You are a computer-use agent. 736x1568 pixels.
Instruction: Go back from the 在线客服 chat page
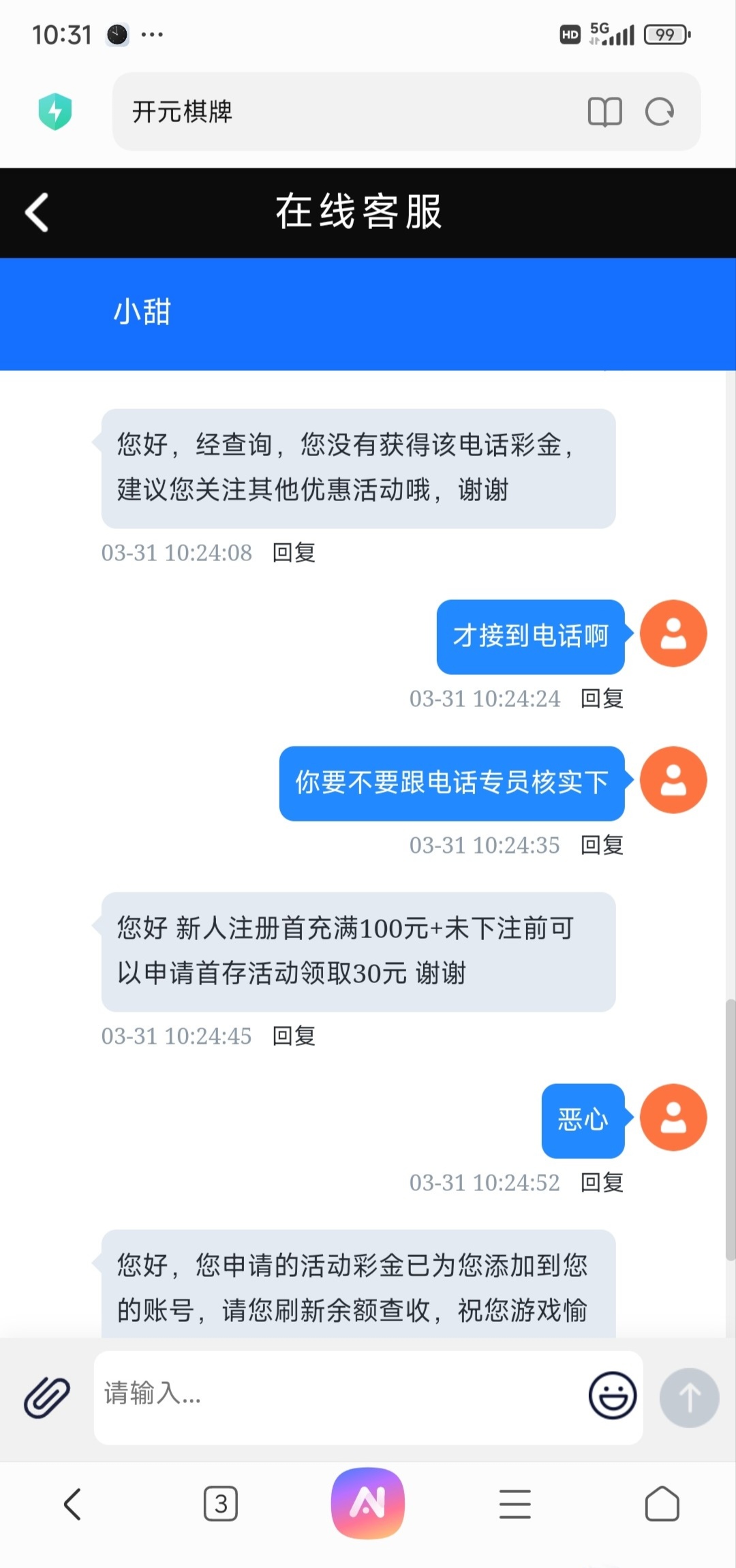37,212
